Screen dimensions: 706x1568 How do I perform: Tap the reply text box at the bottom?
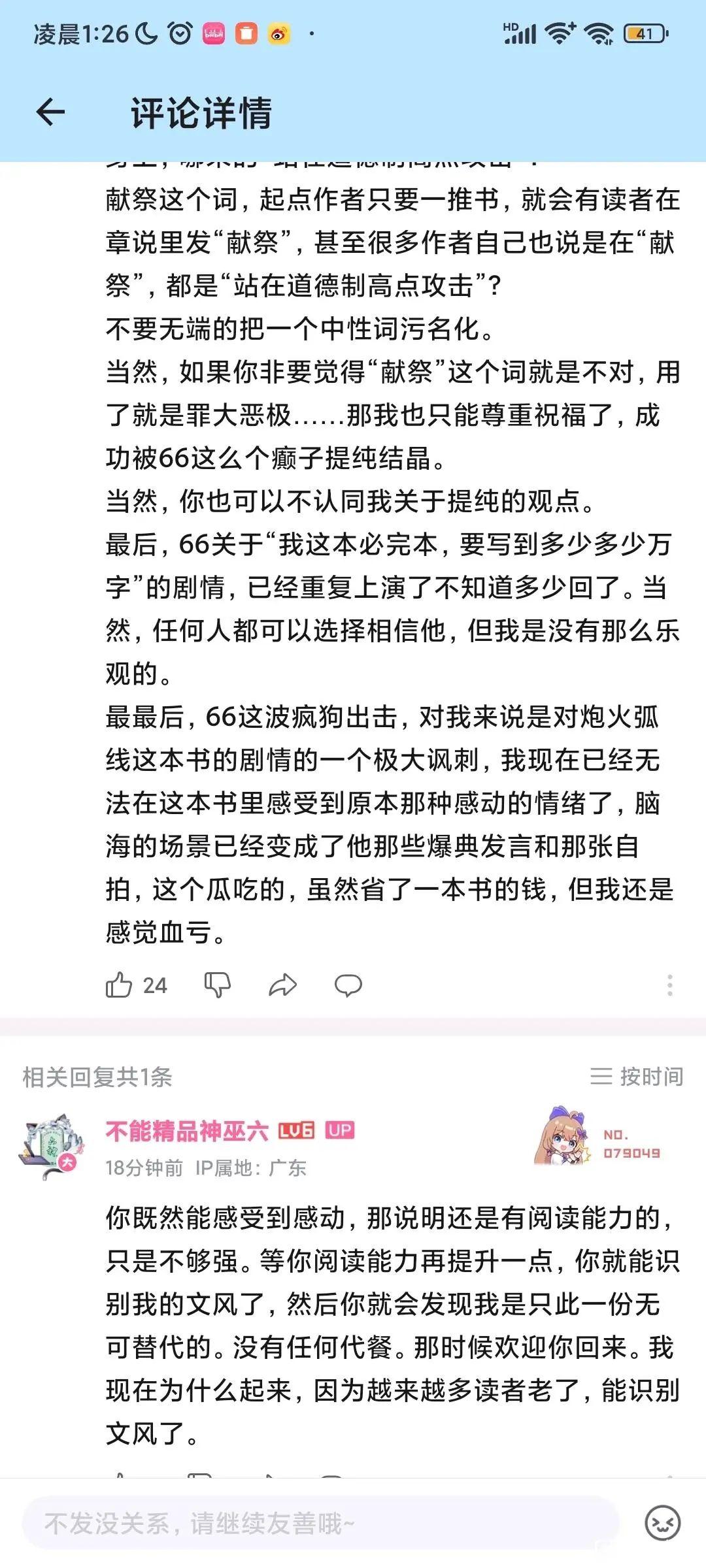point(320,1524)
